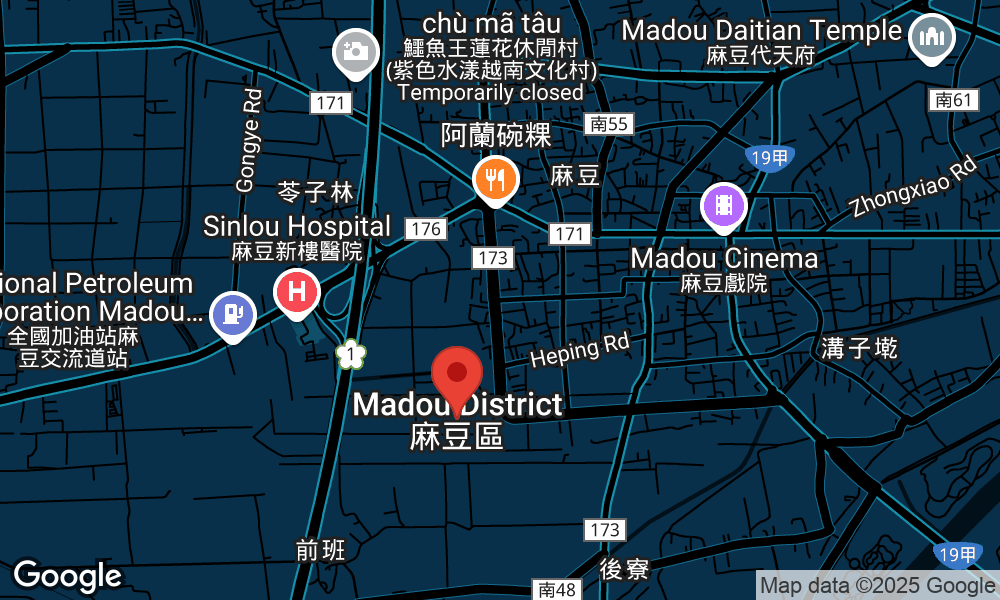Image resolution: width=1000 pixels, height=600 pixels.
Task: Open the 阿蘭碗粿 restaurant pin
Action: (x=494, y=180)
